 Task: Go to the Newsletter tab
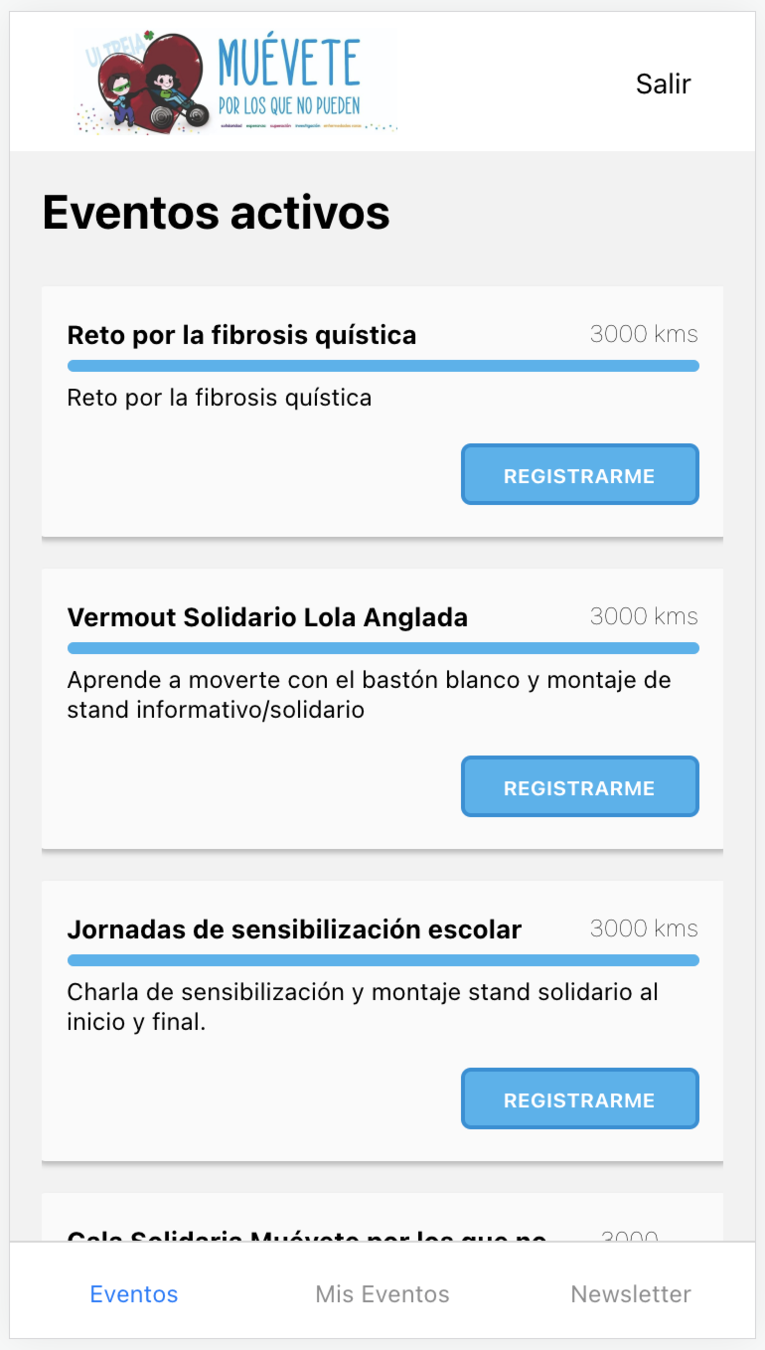630,1294
